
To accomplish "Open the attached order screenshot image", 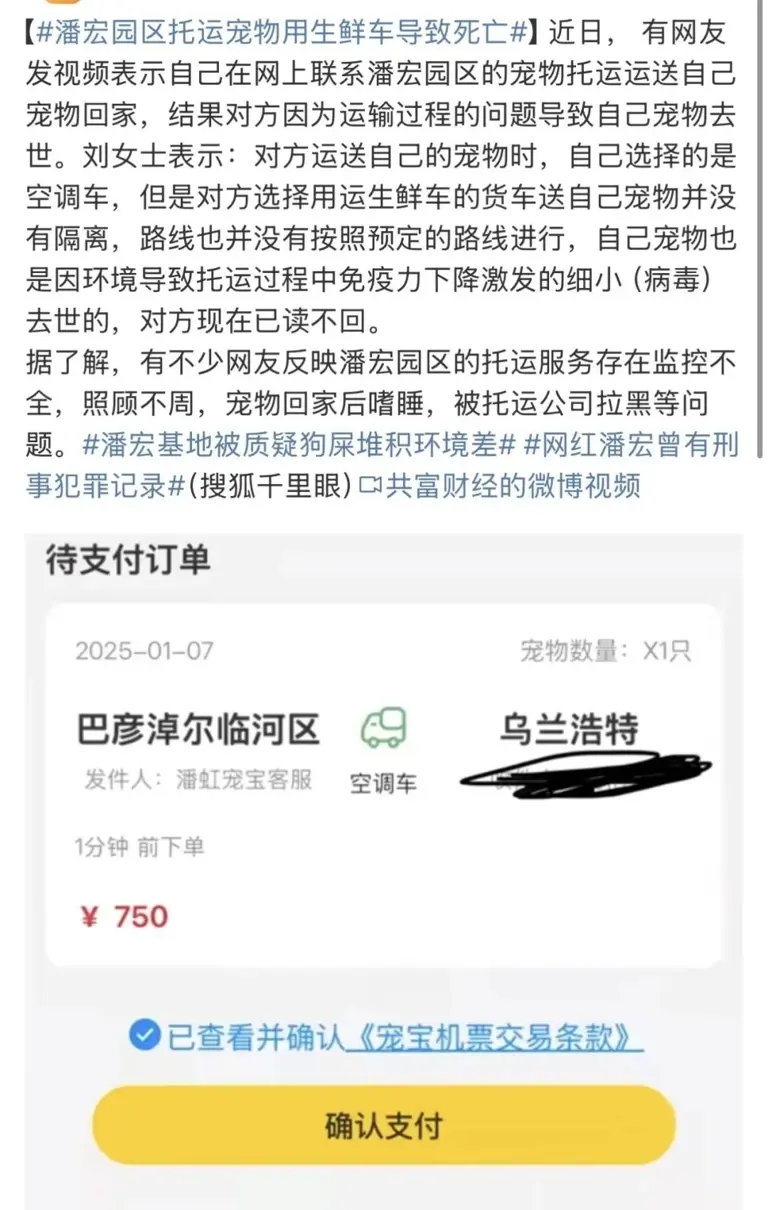I will click(x=384, y=870).
